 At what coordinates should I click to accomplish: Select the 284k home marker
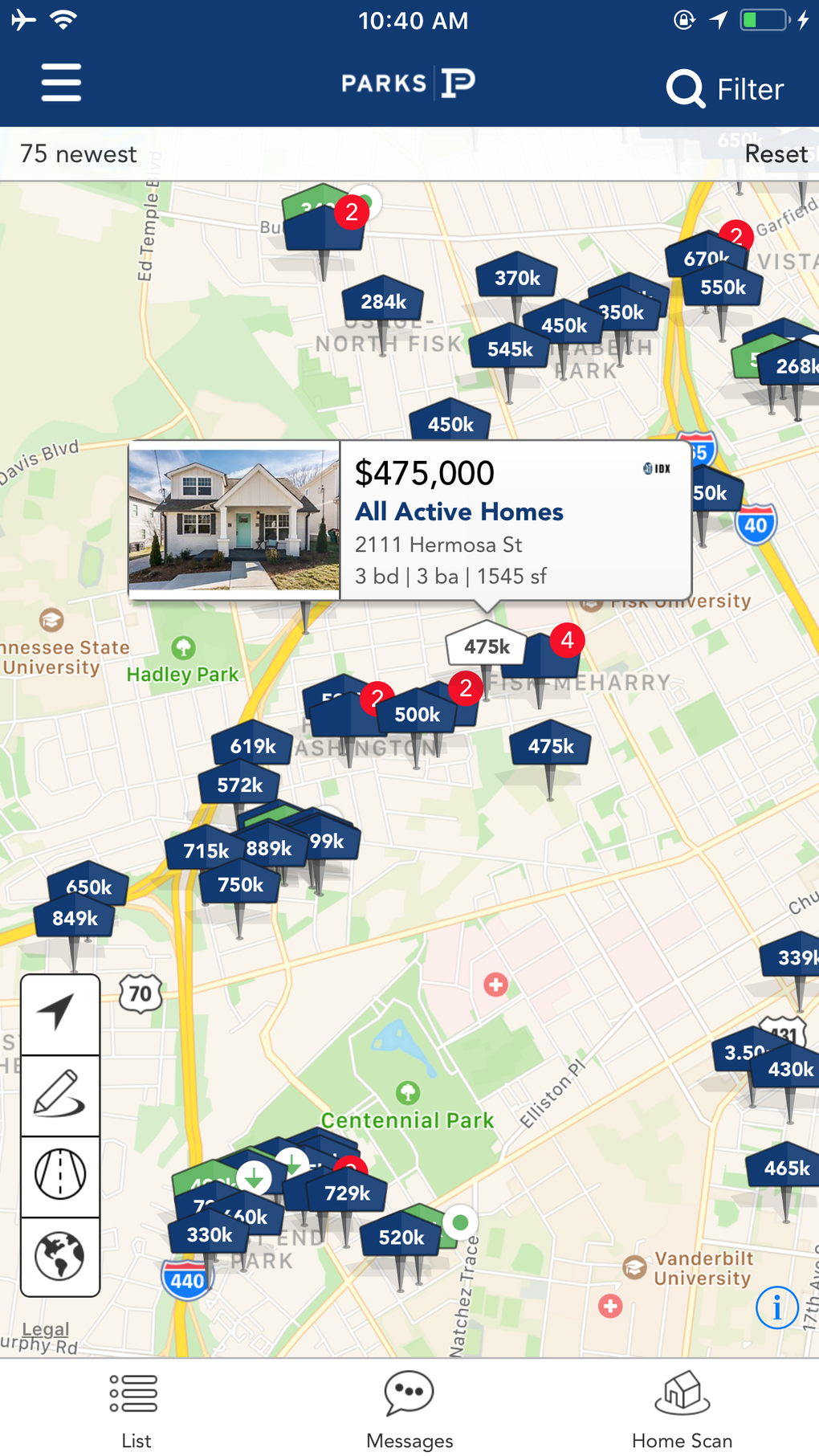point(383,302)
